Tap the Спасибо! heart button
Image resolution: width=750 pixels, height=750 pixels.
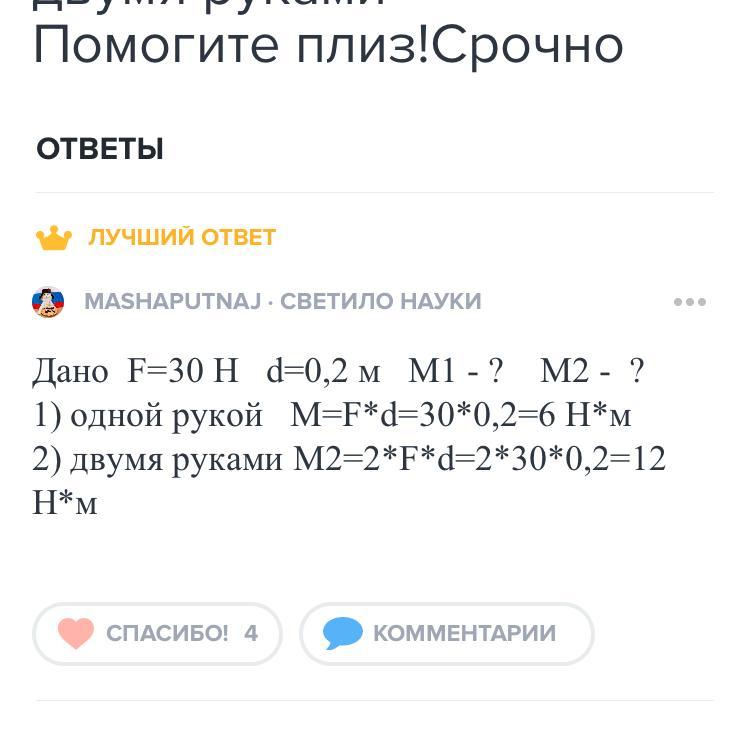(157, 633)
